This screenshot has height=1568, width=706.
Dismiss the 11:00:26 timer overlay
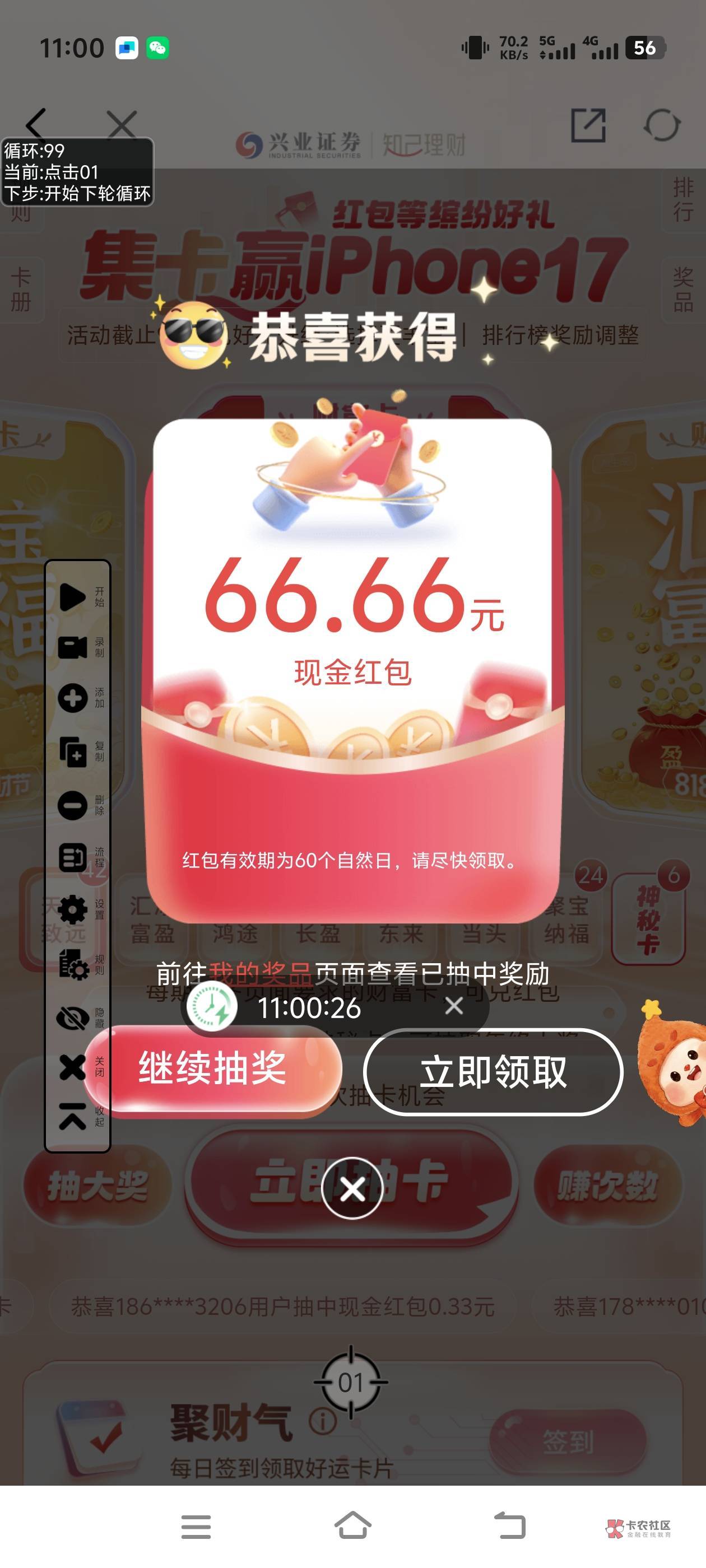(454, 1006)
